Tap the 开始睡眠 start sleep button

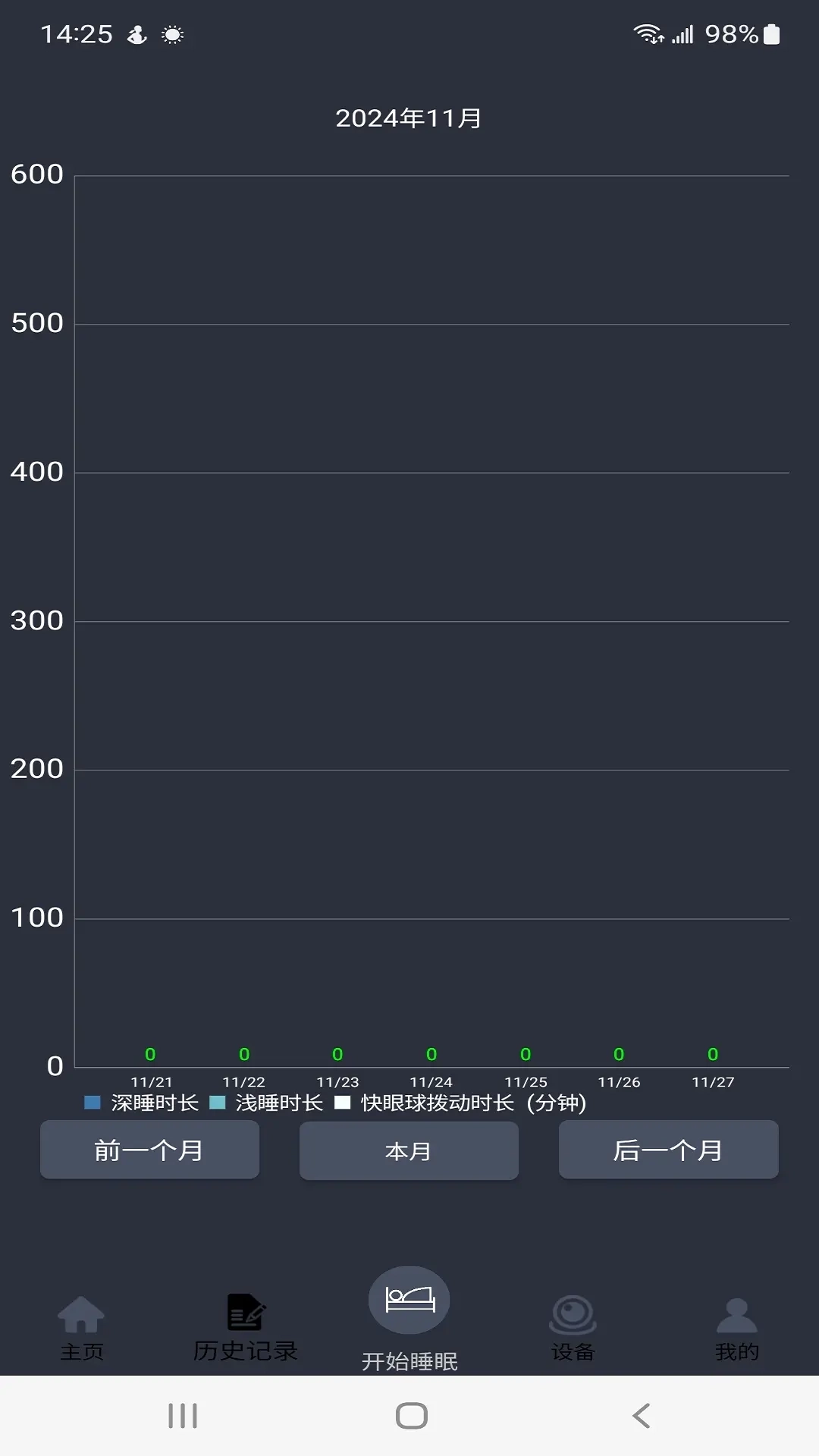pyautogui.click(x=409, y=1301)
